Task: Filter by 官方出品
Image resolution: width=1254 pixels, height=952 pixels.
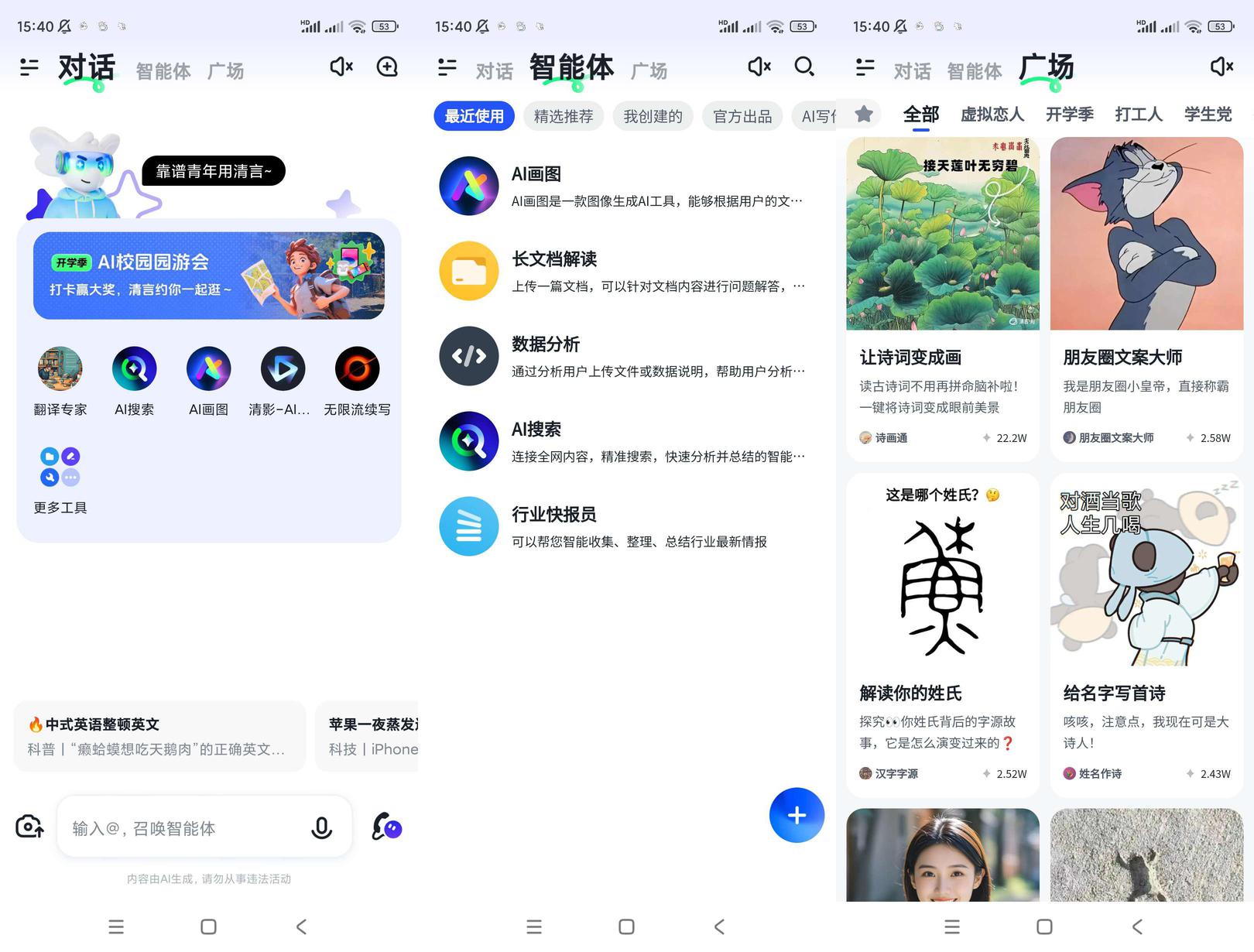Action: (x=742, y=116)
